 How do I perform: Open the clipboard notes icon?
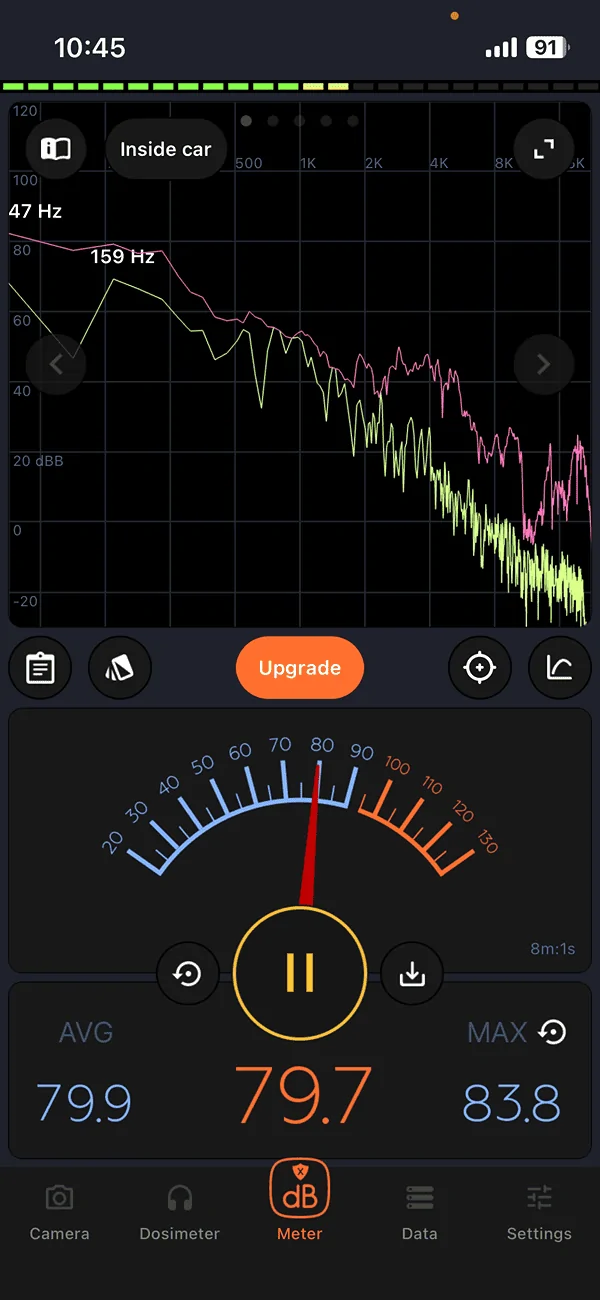pyautogui.click(x=40, y=668)
